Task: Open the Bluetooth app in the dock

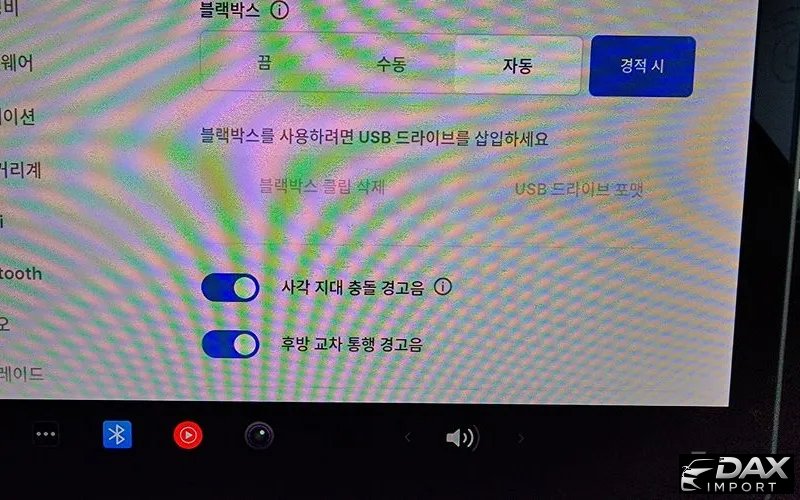Action: (117, 434)
